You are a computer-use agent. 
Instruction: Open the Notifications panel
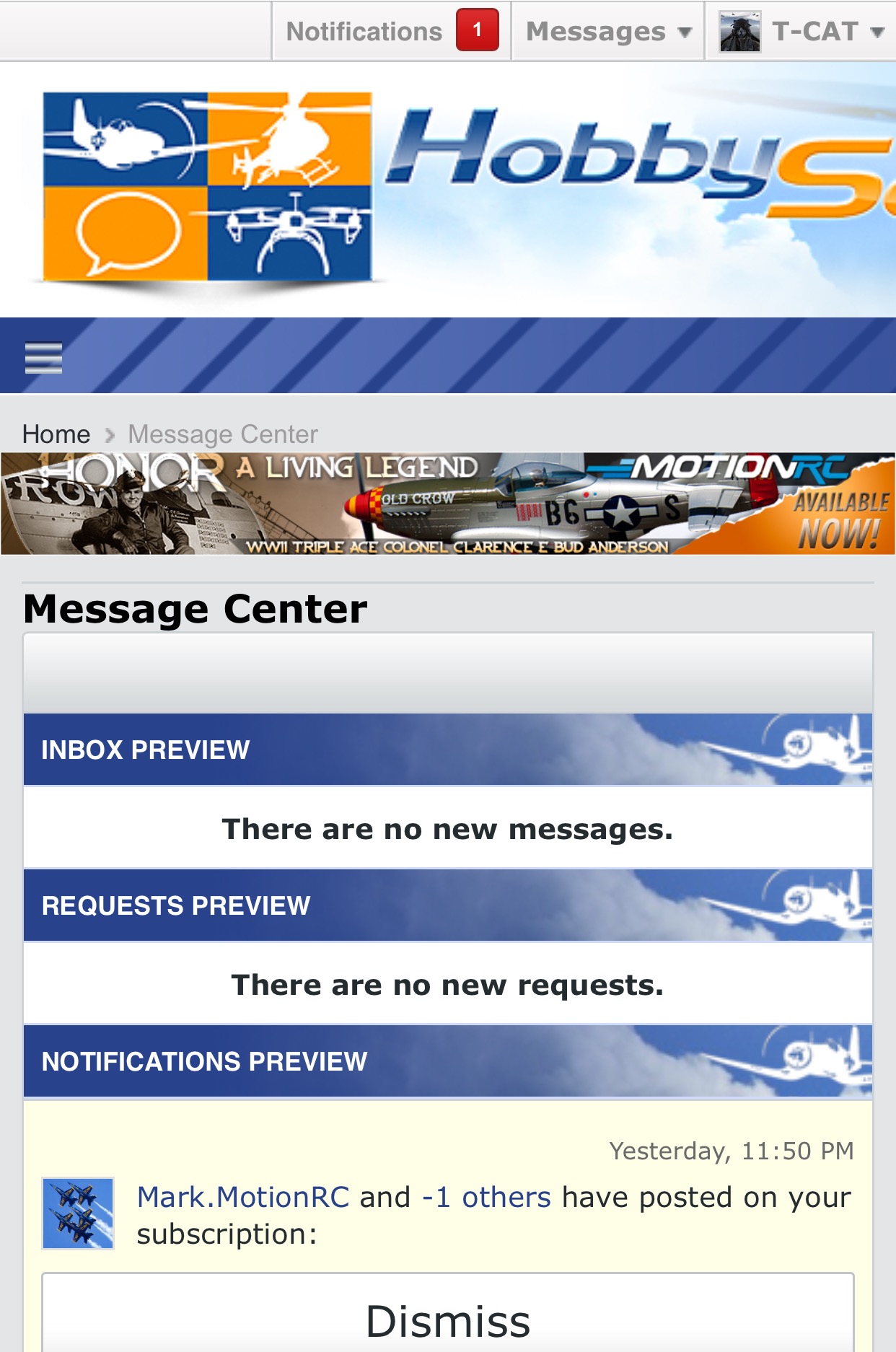pos(392,31)
